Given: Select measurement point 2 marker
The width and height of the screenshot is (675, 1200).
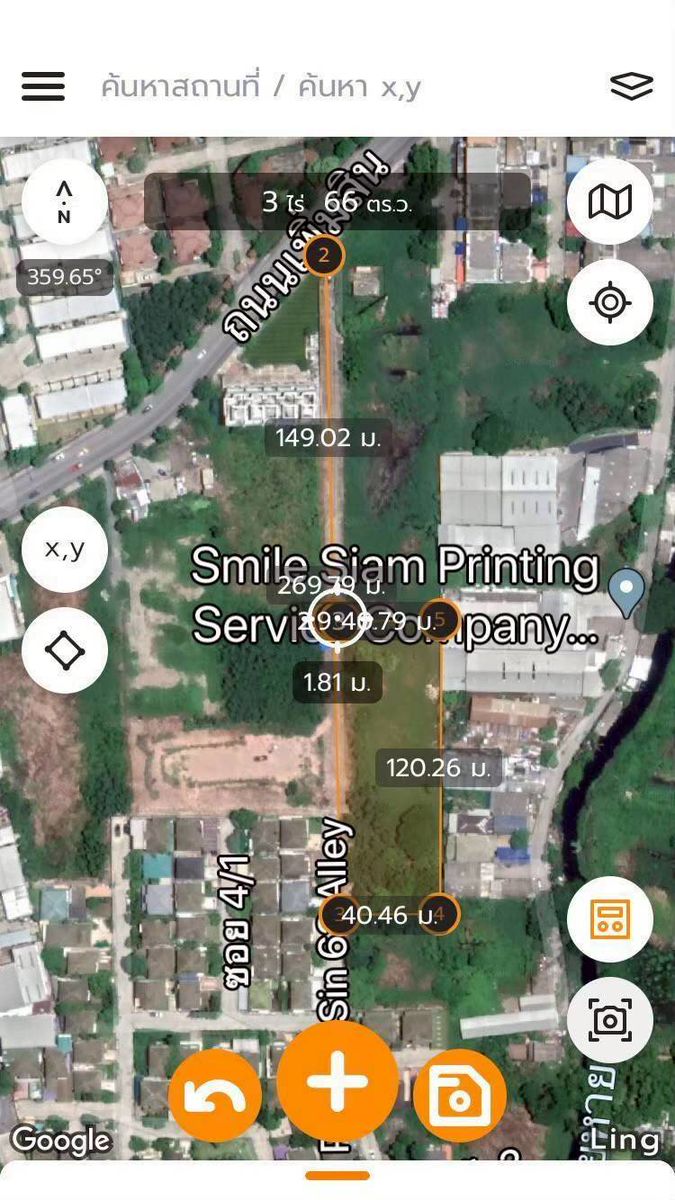Looking at the screenshot, I should (x=324, y=255).
